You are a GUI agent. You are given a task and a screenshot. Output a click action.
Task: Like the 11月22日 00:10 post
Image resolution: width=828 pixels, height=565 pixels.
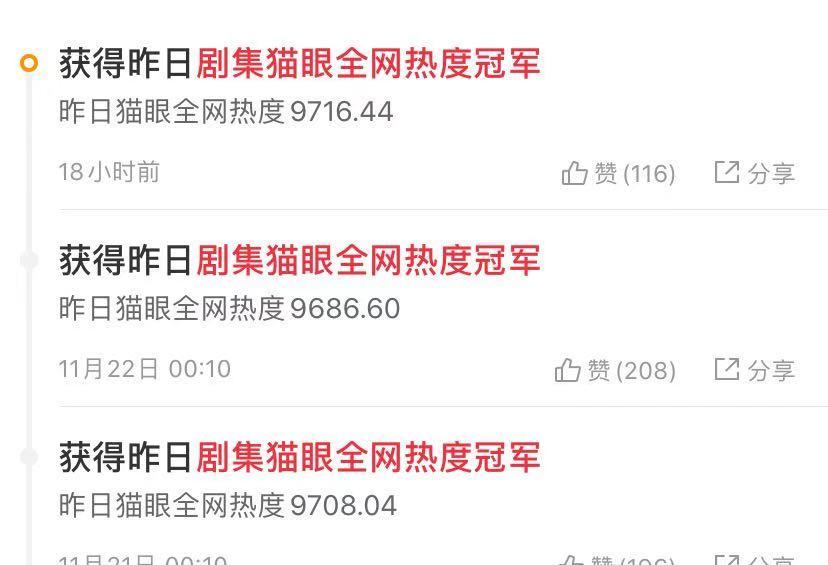tap(615, 371)
